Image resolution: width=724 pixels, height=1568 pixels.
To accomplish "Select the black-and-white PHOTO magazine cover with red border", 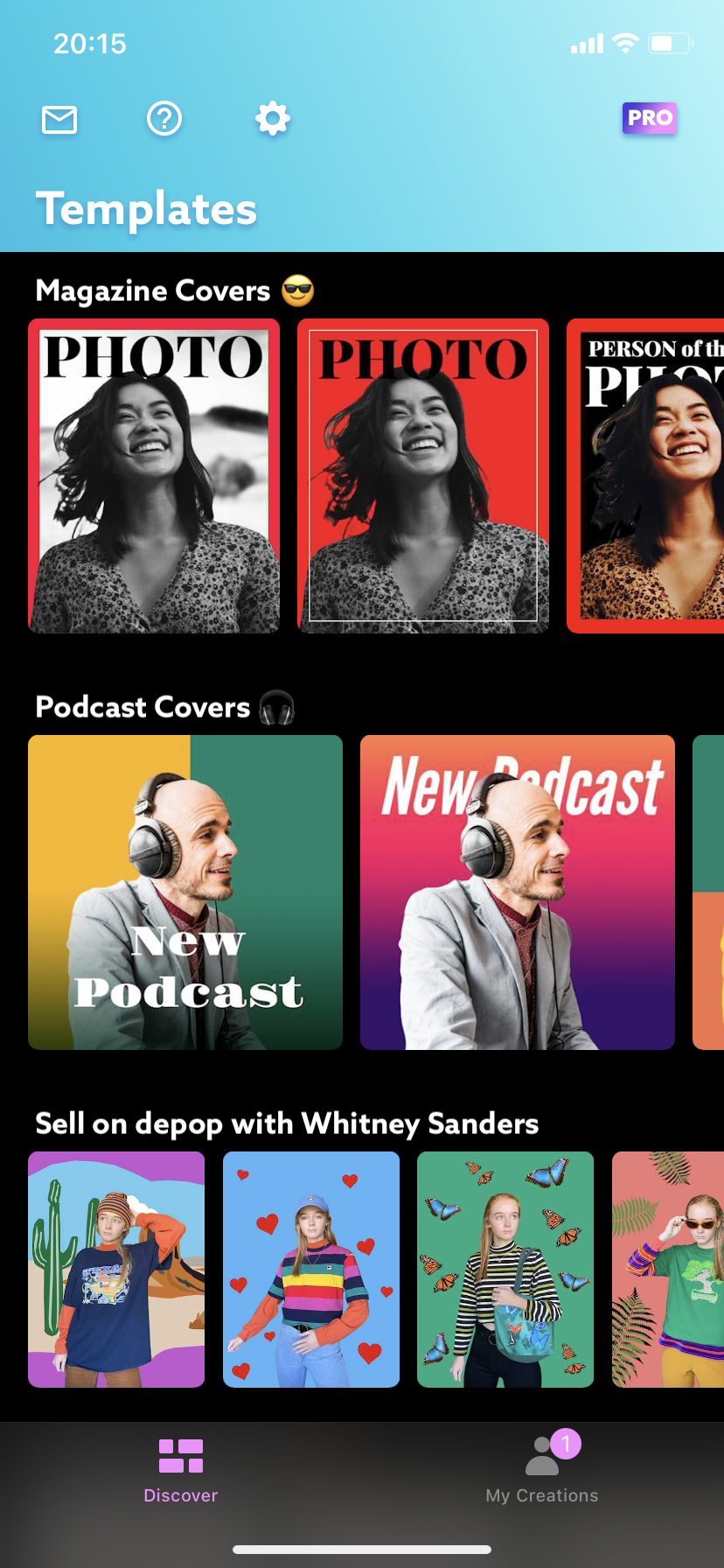I will pos(154,476).
